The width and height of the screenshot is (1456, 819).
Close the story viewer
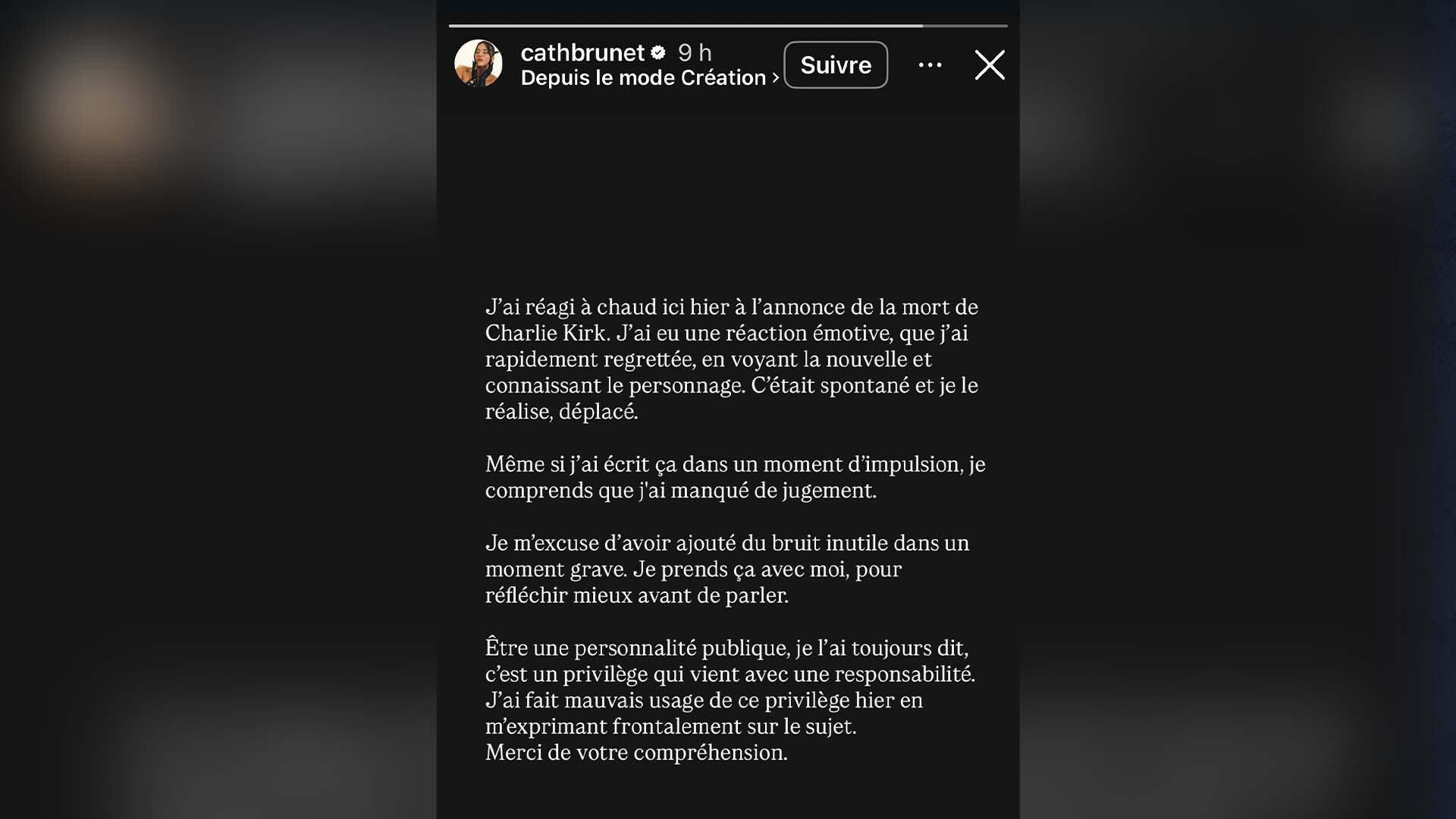pyautogui.click(x=990, y=65)
